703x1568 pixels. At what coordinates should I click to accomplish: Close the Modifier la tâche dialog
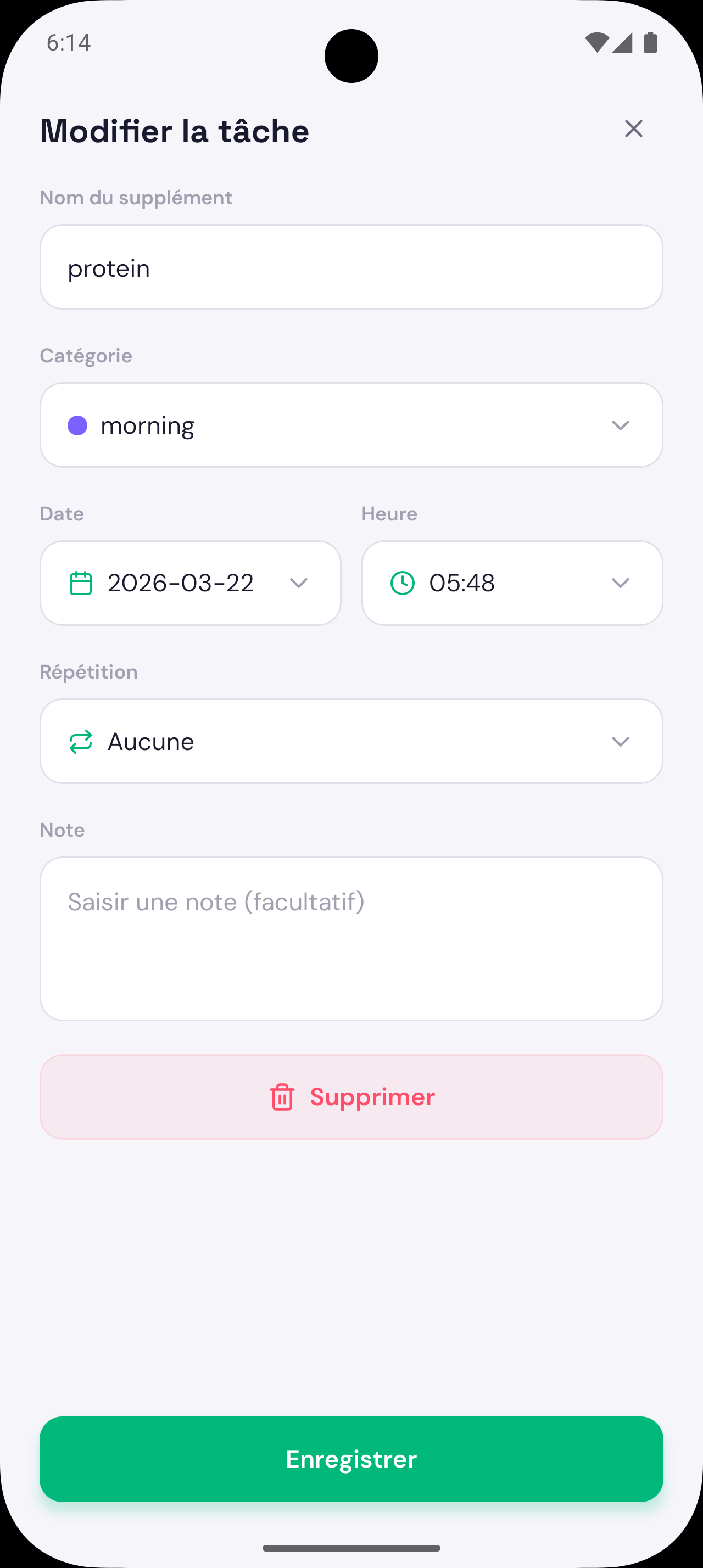[x=634, y=129]
